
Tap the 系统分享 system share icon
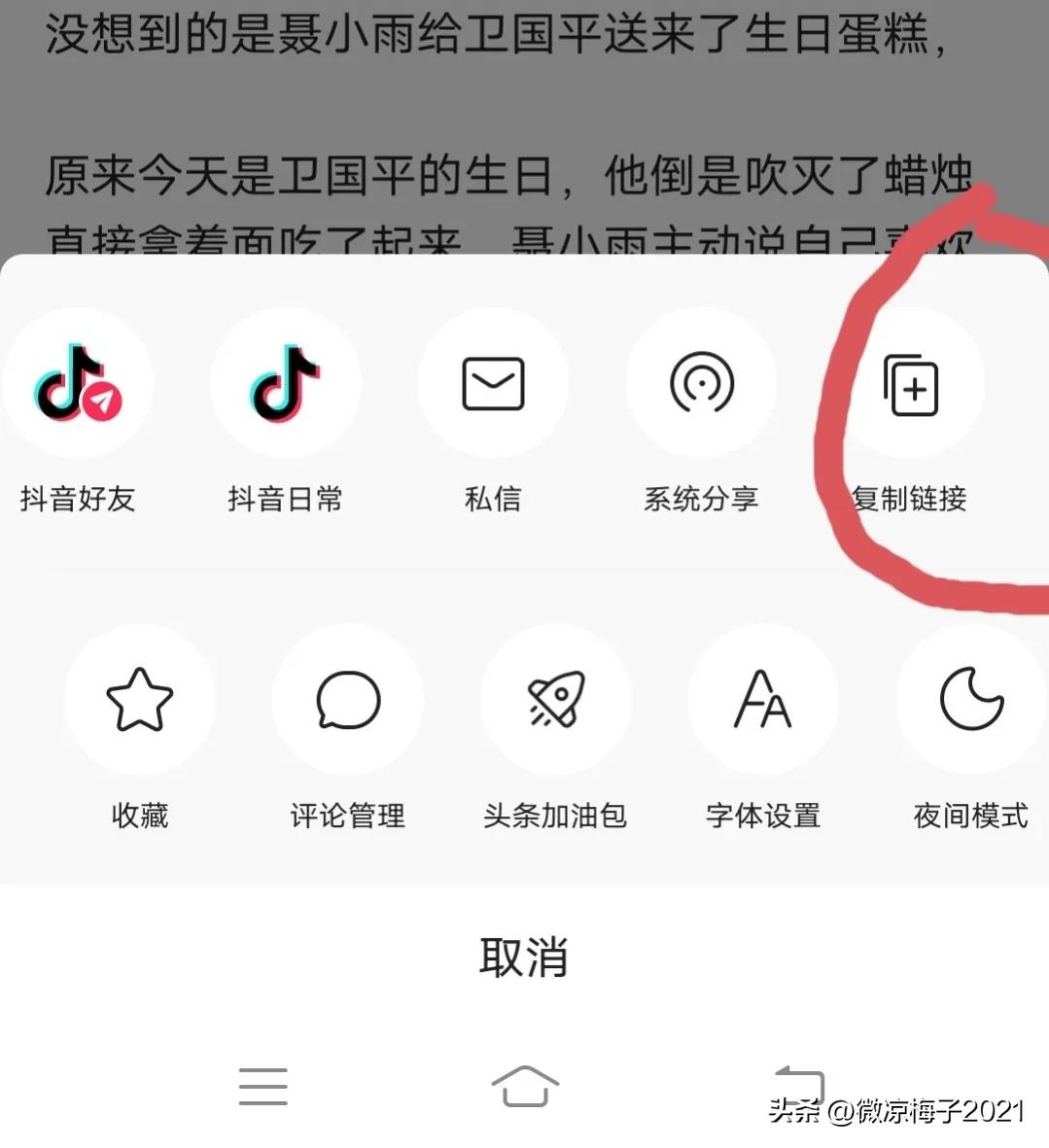point(701,383)
